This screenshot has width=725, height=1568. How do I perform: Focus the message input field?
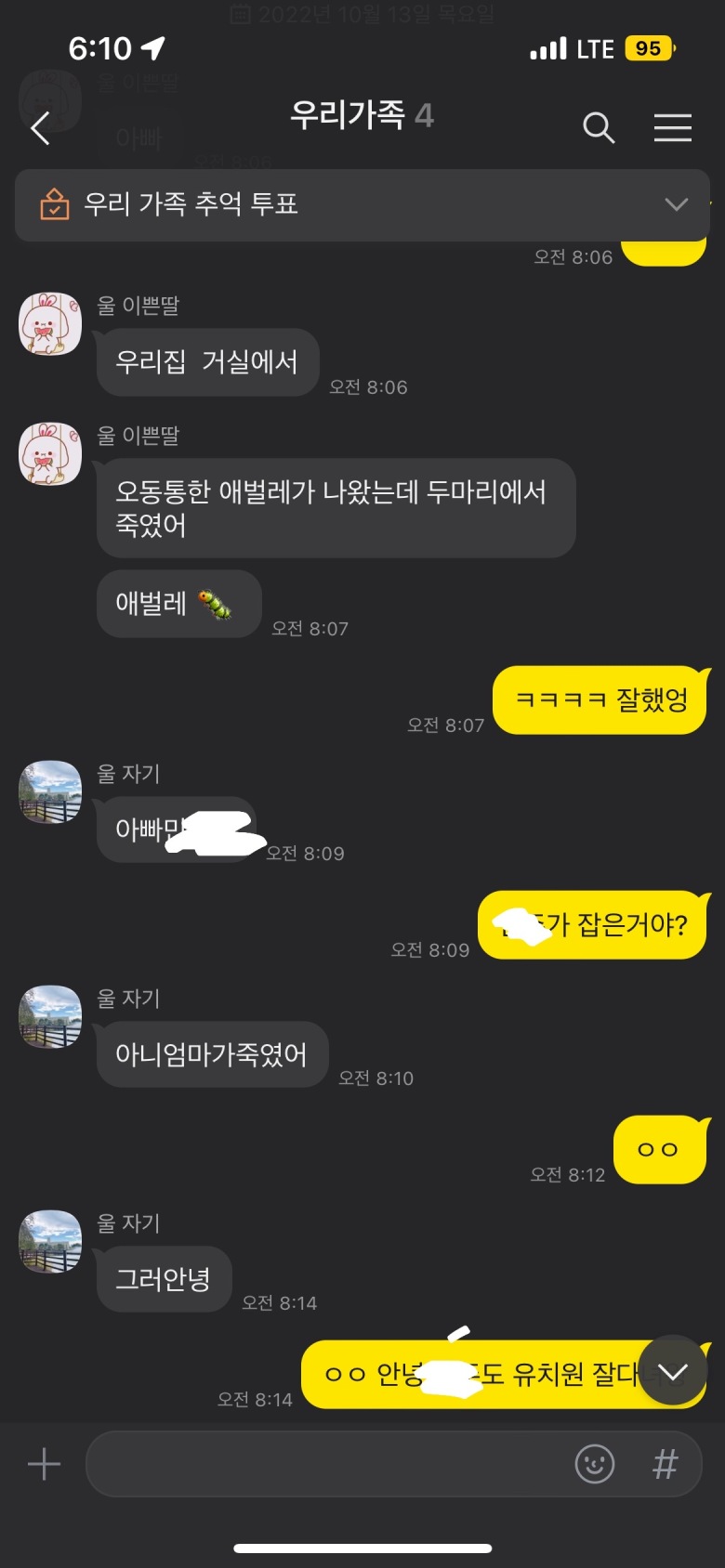(325, 1465)
